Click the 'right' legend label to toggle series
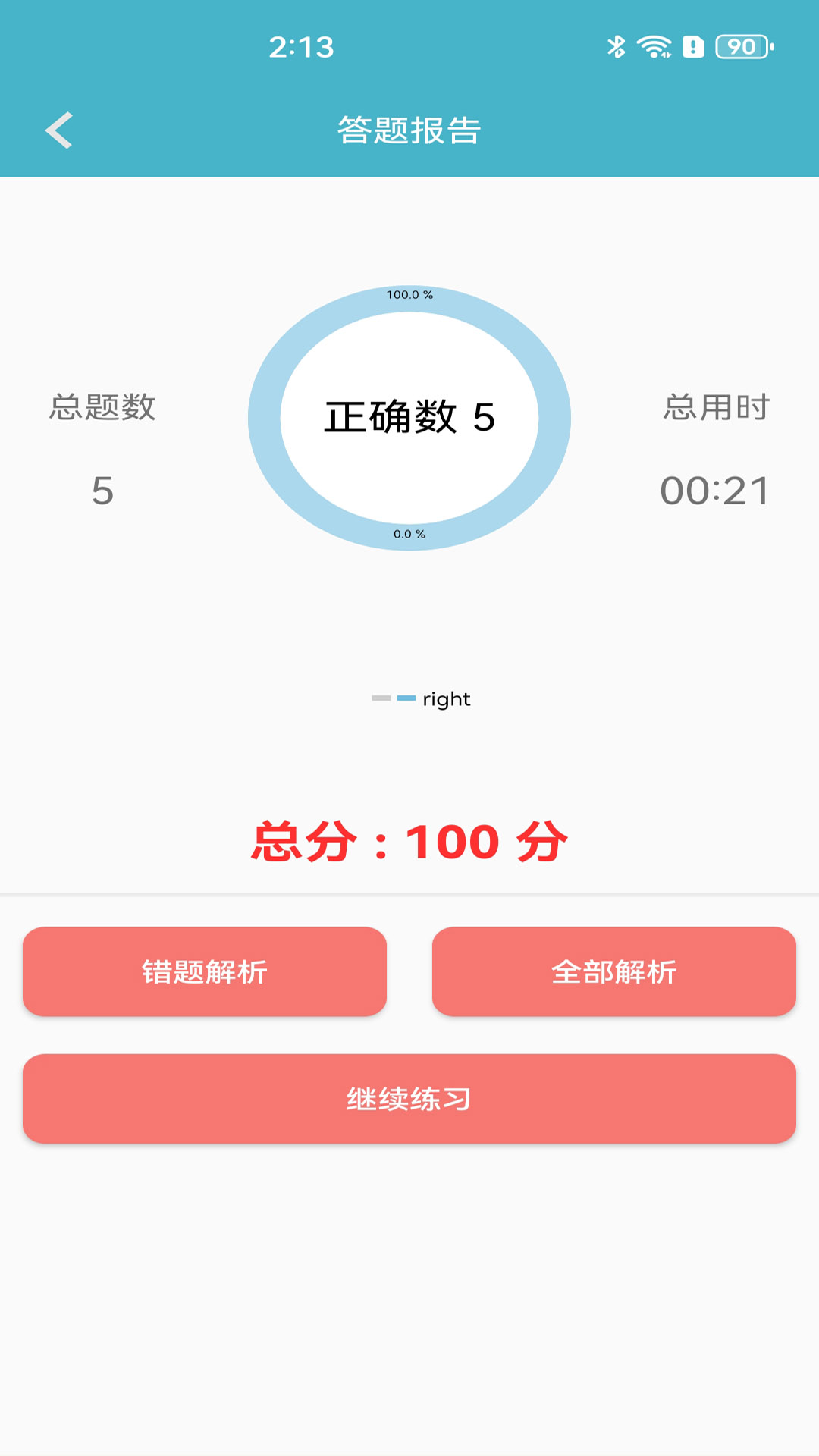 (446, 700)
